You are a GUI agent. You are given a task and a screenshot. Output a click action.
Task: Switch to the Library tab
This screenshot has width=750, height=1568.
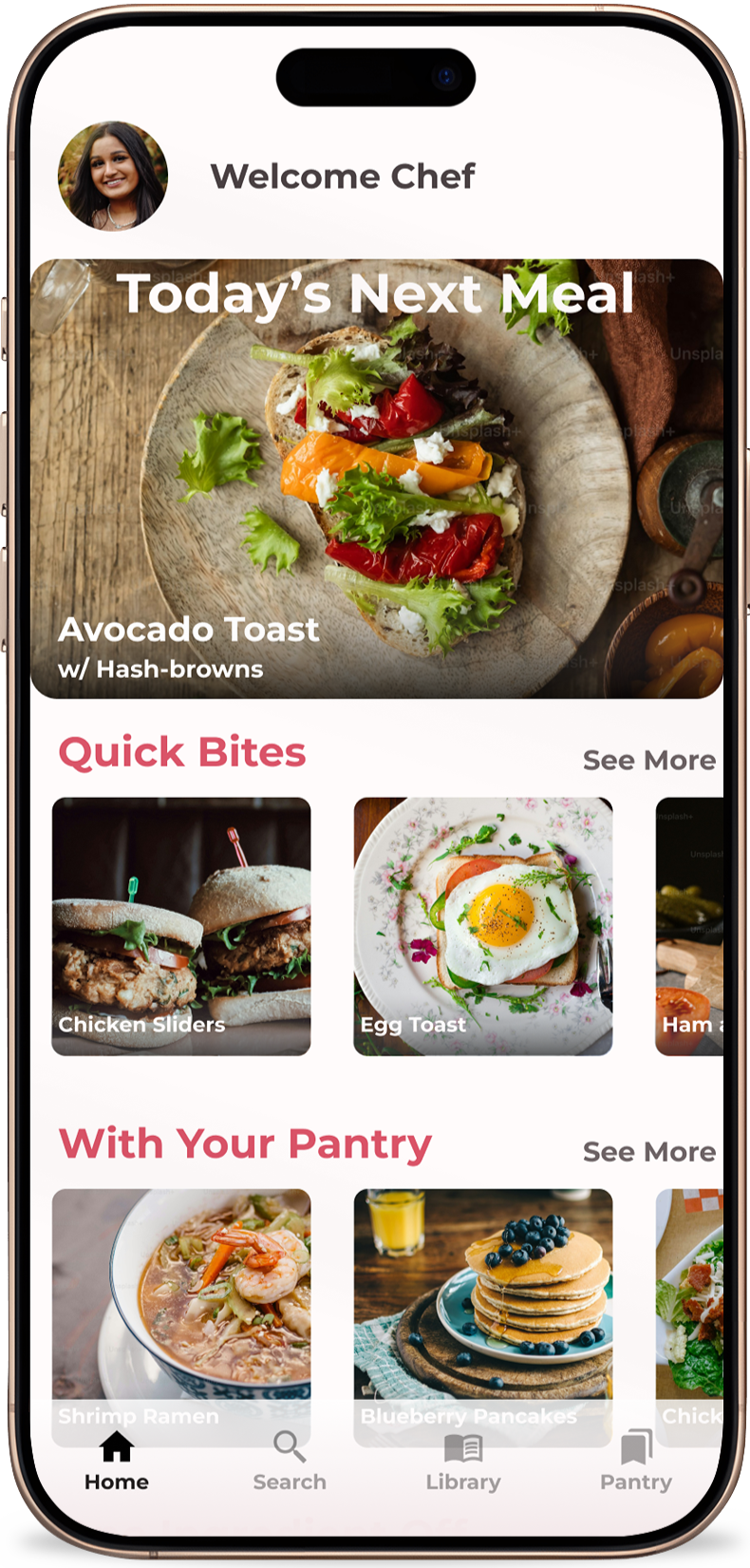463,1463
